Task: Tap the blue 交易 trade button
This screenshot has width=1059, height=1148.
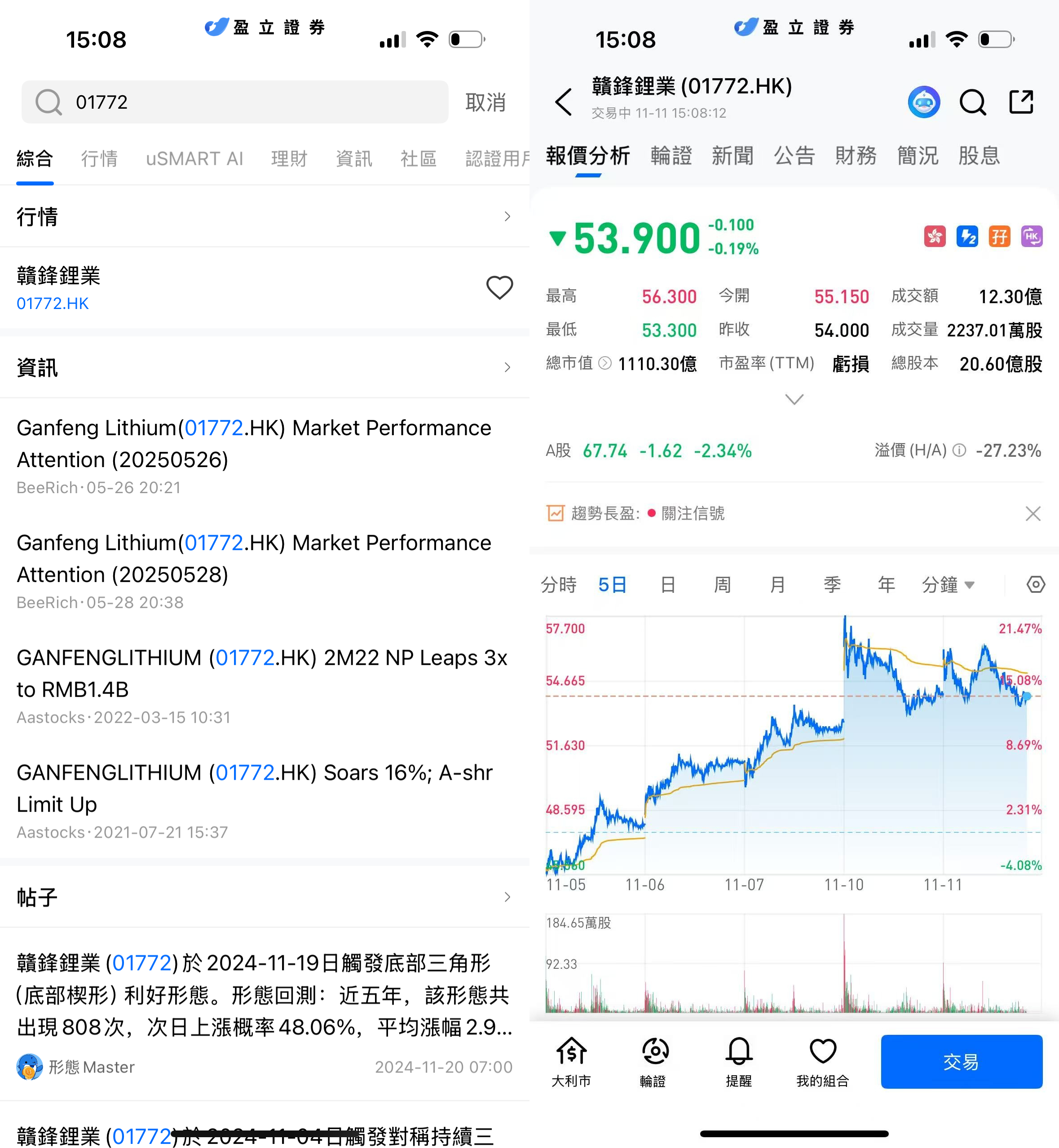Action: pyautogui.click(x=961, y=1061)
